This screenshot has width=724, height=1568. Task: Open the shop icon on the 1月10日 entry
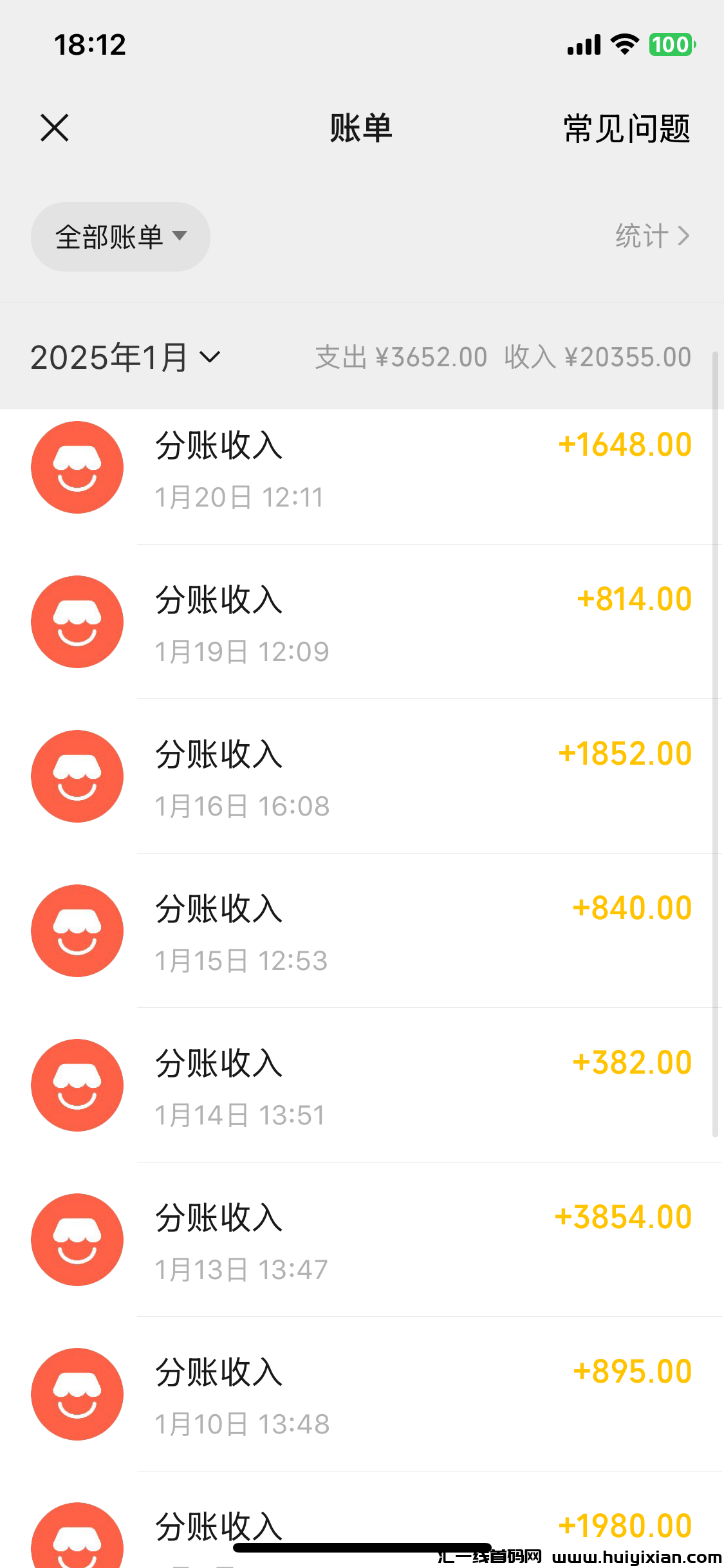click(77, 1395)
